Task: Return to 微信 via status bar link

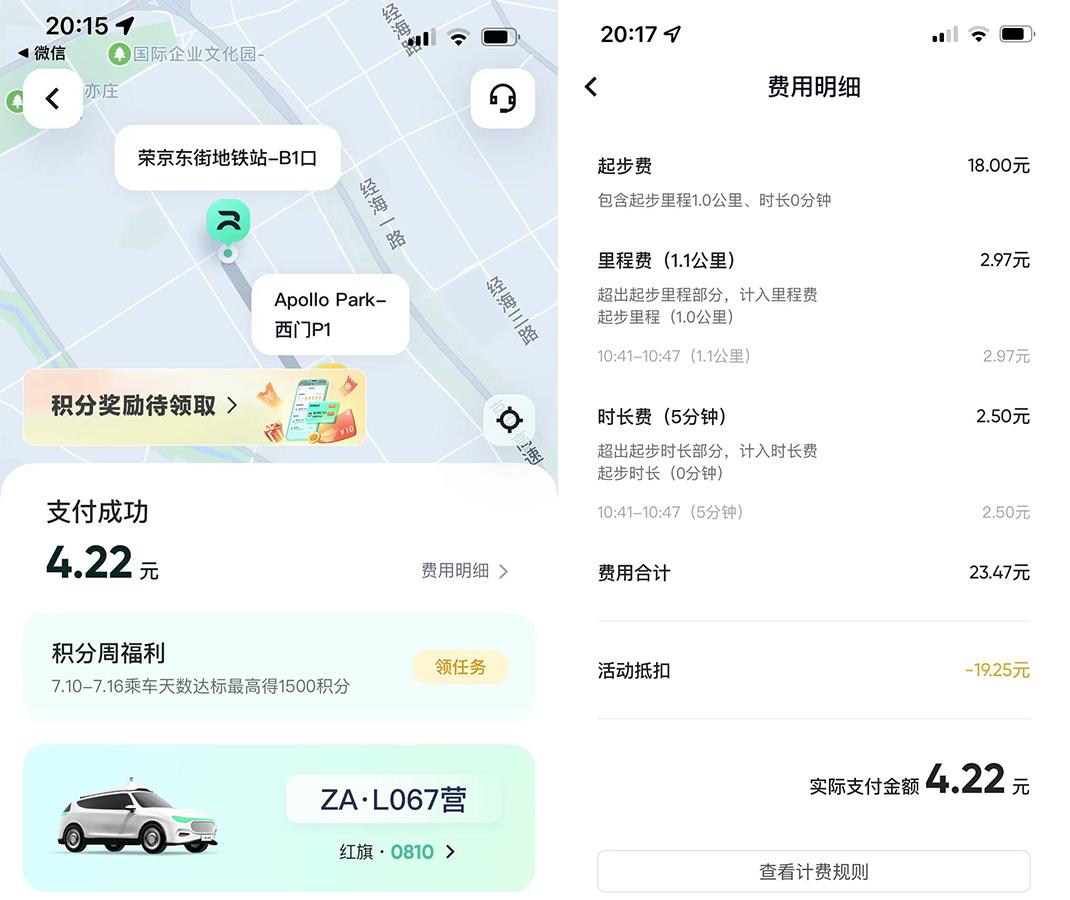Action: pos(42,53)
